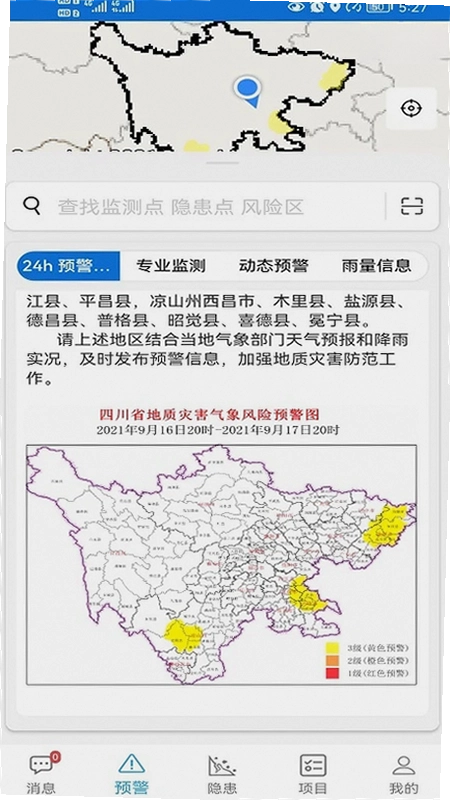Go to 我的 profile tab

point(403,772)
